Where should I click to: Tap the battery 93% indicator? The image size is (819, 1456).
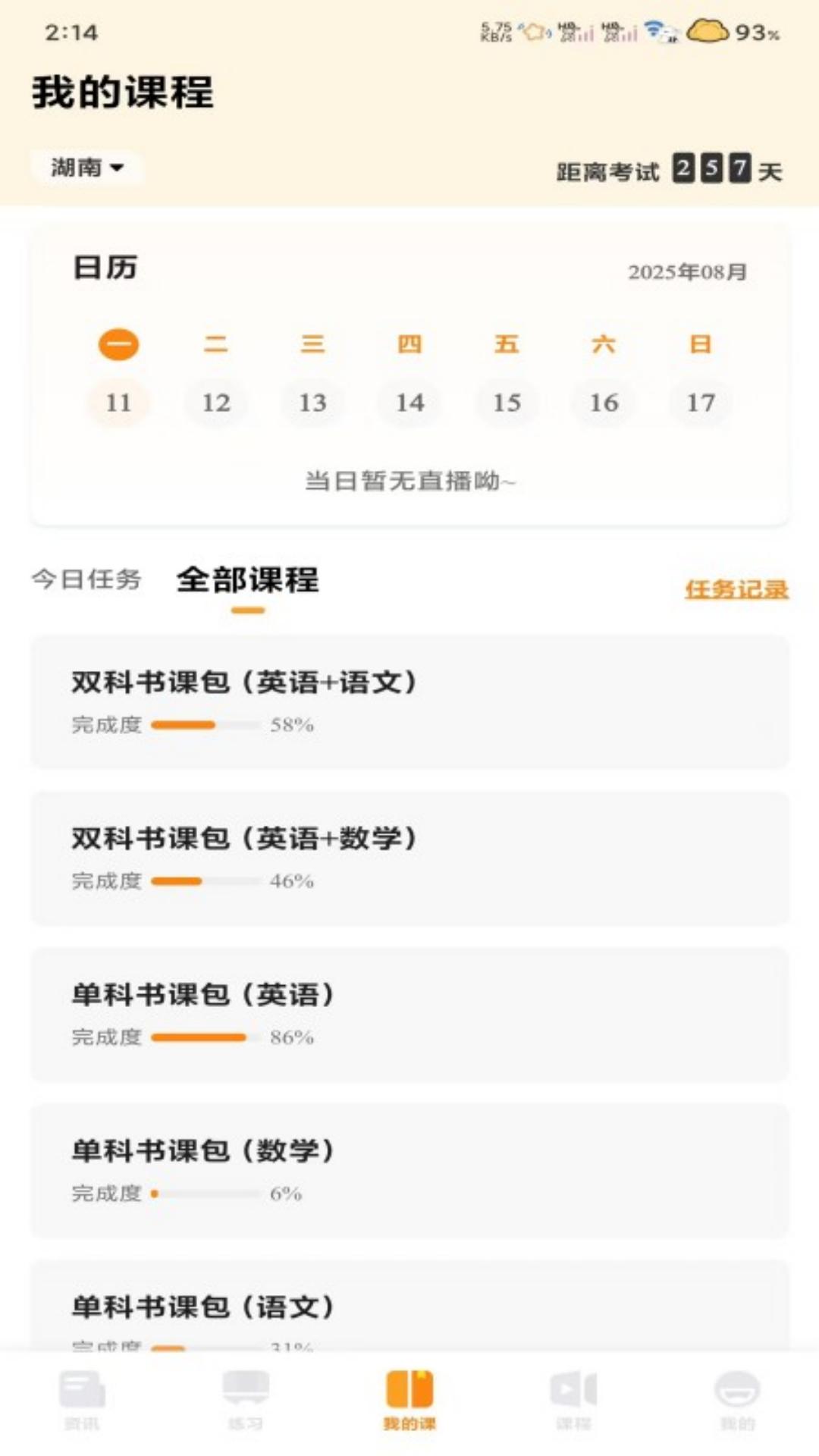tap(754, 33)
